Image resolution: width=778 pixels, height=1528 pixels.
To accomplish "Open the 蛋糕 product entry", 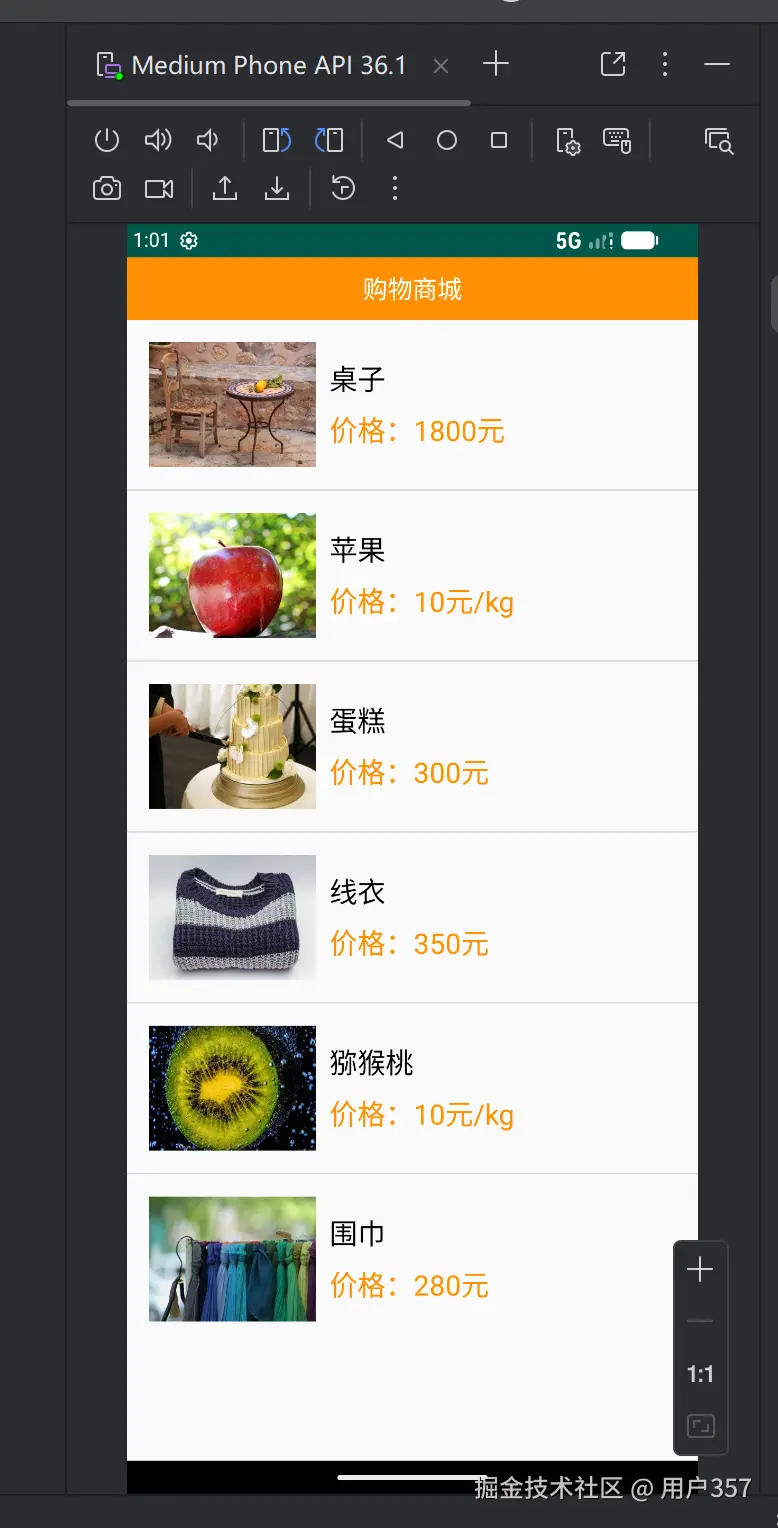I will [411, 747].
